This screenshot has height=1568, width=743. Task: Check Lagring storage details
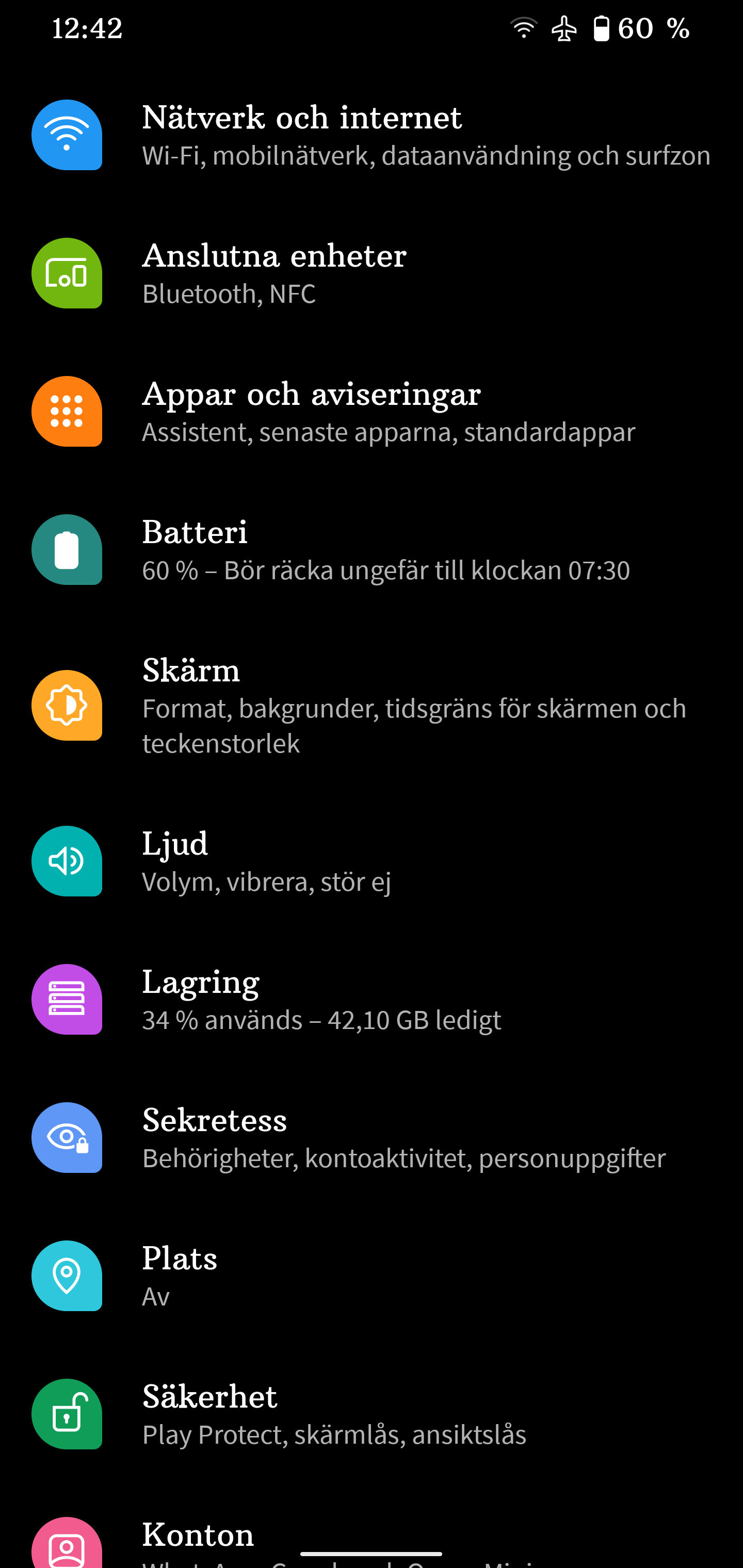pyautogui.click(x=372, y=1000)
